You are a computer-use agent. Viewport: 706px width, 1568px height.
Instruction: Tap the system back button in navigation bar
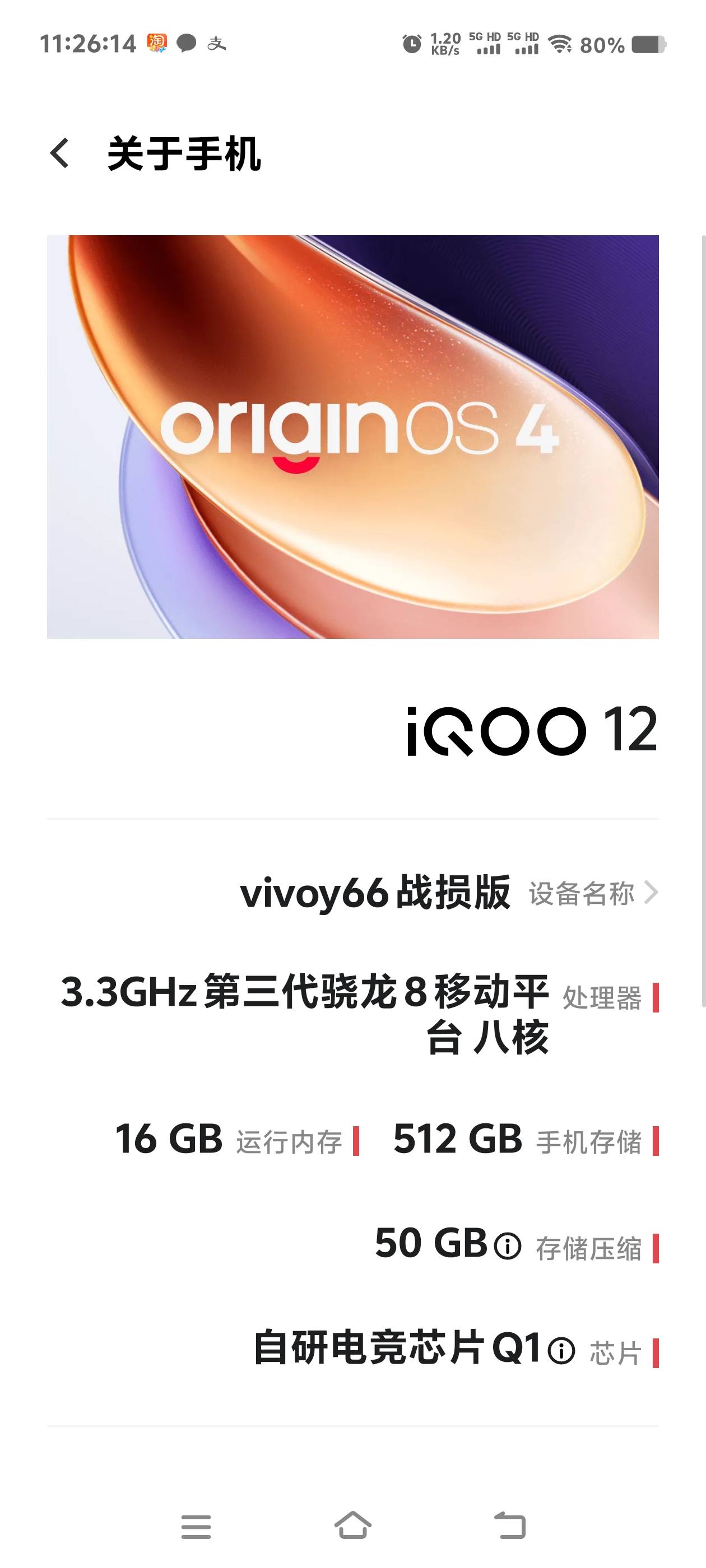tap(509, 1526)
